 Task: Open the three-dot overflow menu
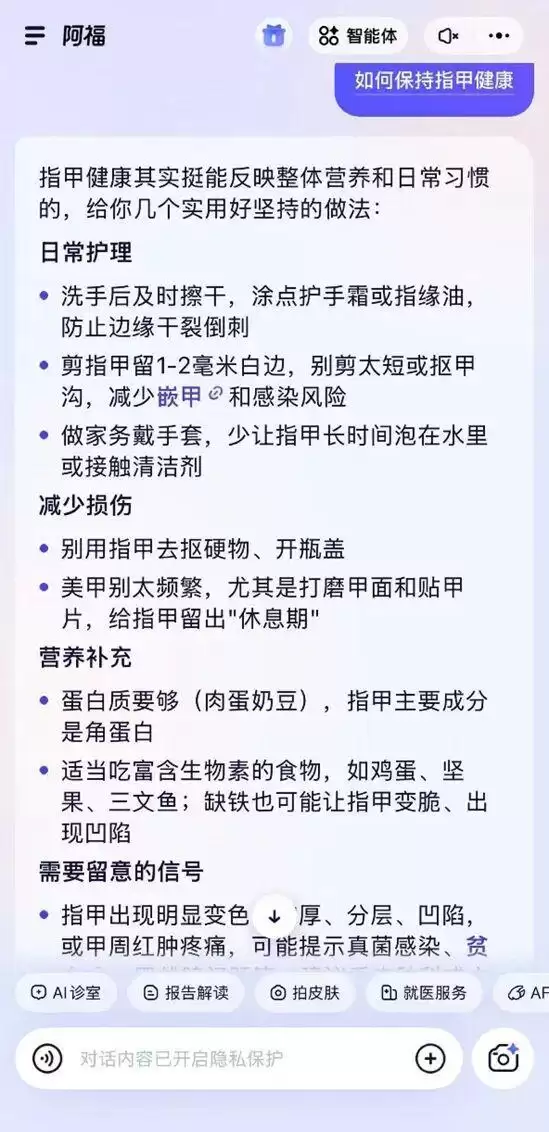[x=499, y=35]
